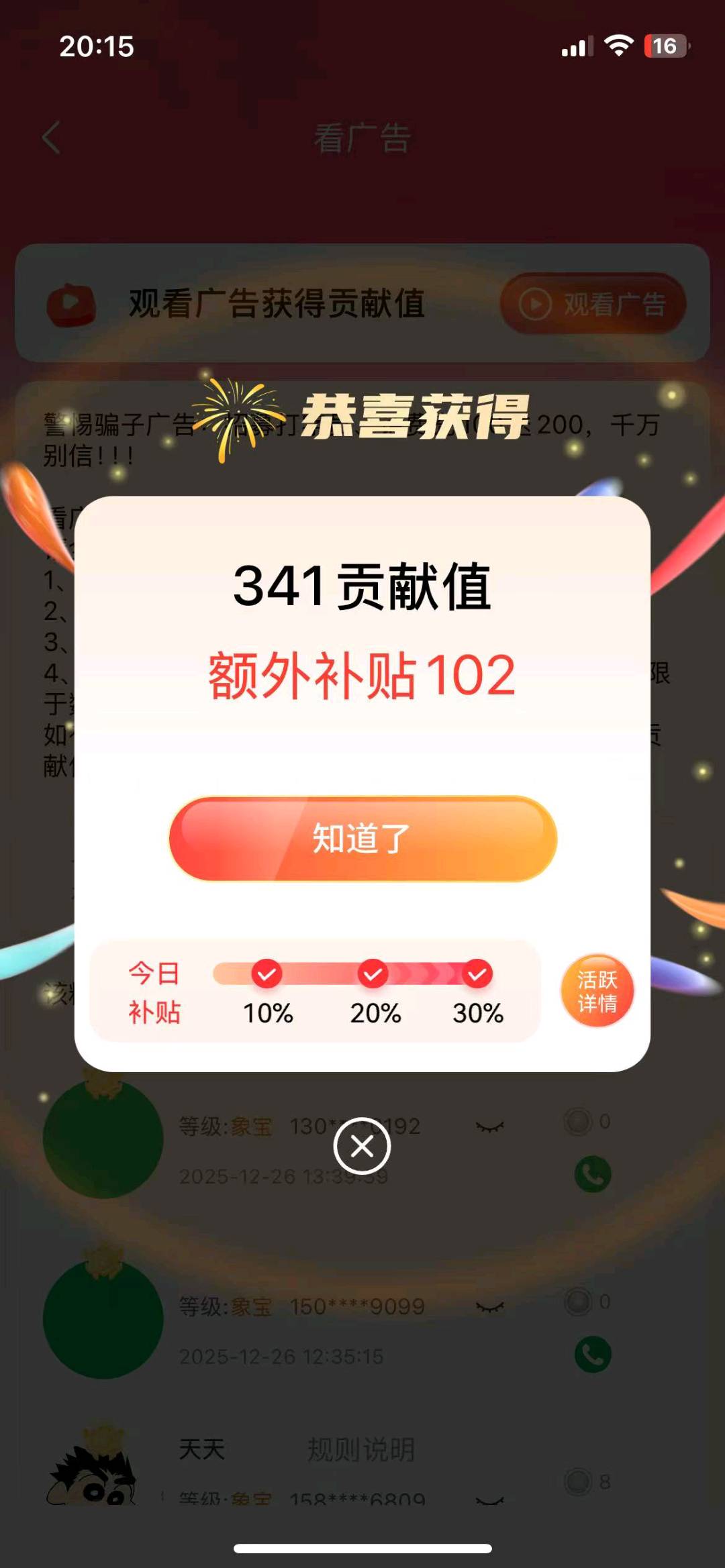Screen dimensions: 725x1568
Task: Tap the battery indicator showing 16
Action: click(665, 47)
